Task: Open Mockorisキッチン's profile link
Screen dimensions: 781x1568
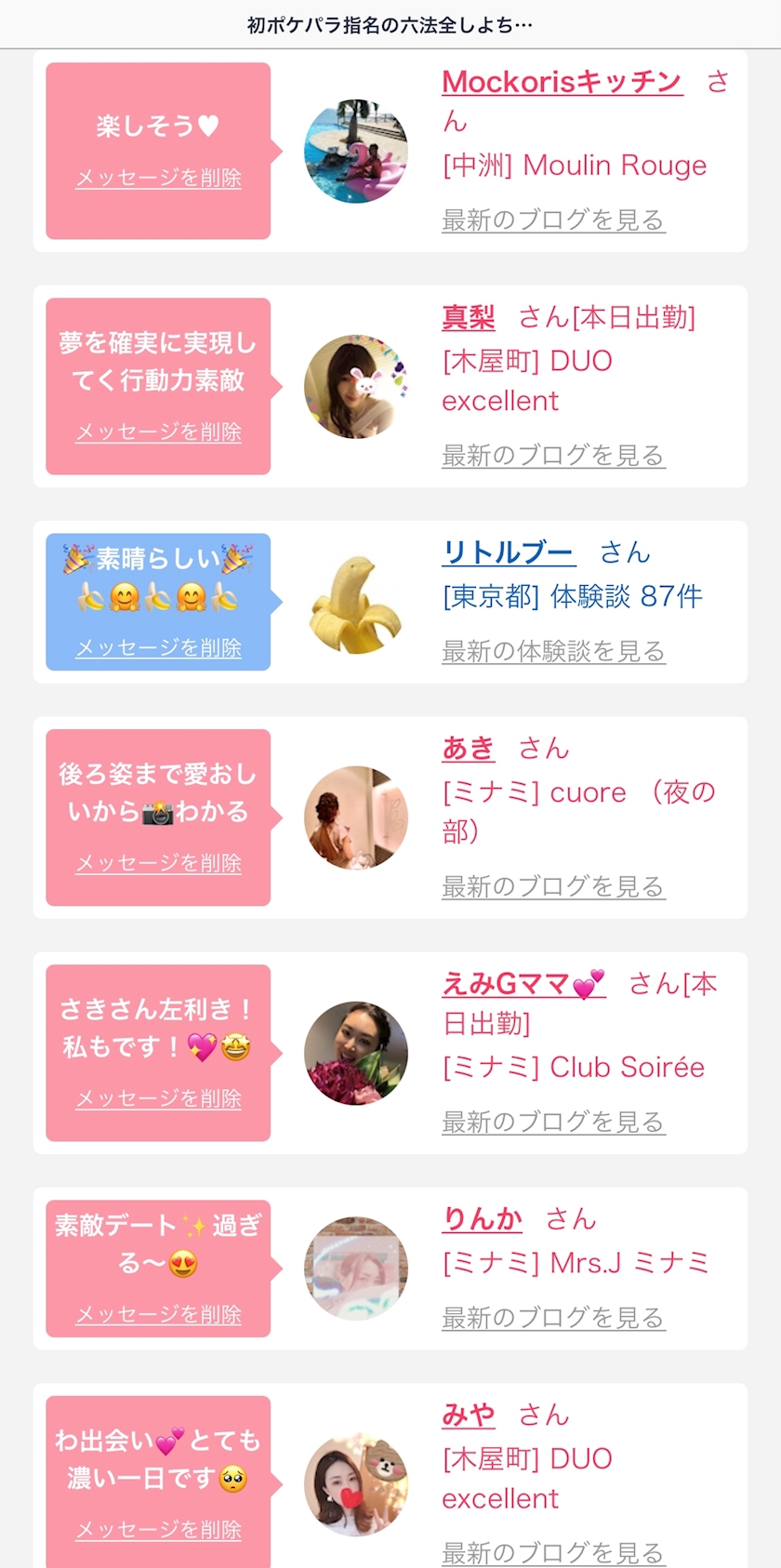Action: pos(563,82)
